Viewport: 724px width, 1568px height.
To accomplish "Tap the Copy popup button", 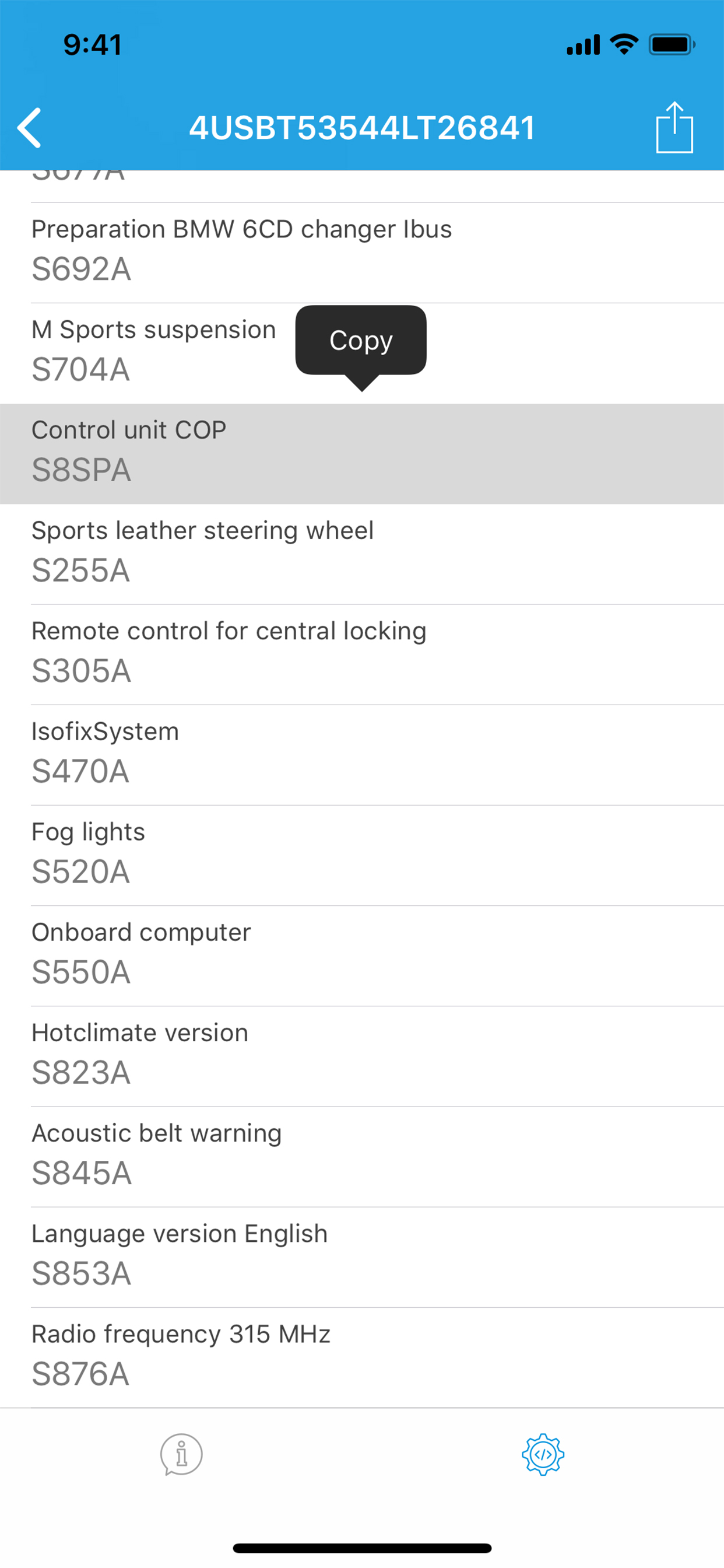I will pyautogui.click(x=361, y=340).
